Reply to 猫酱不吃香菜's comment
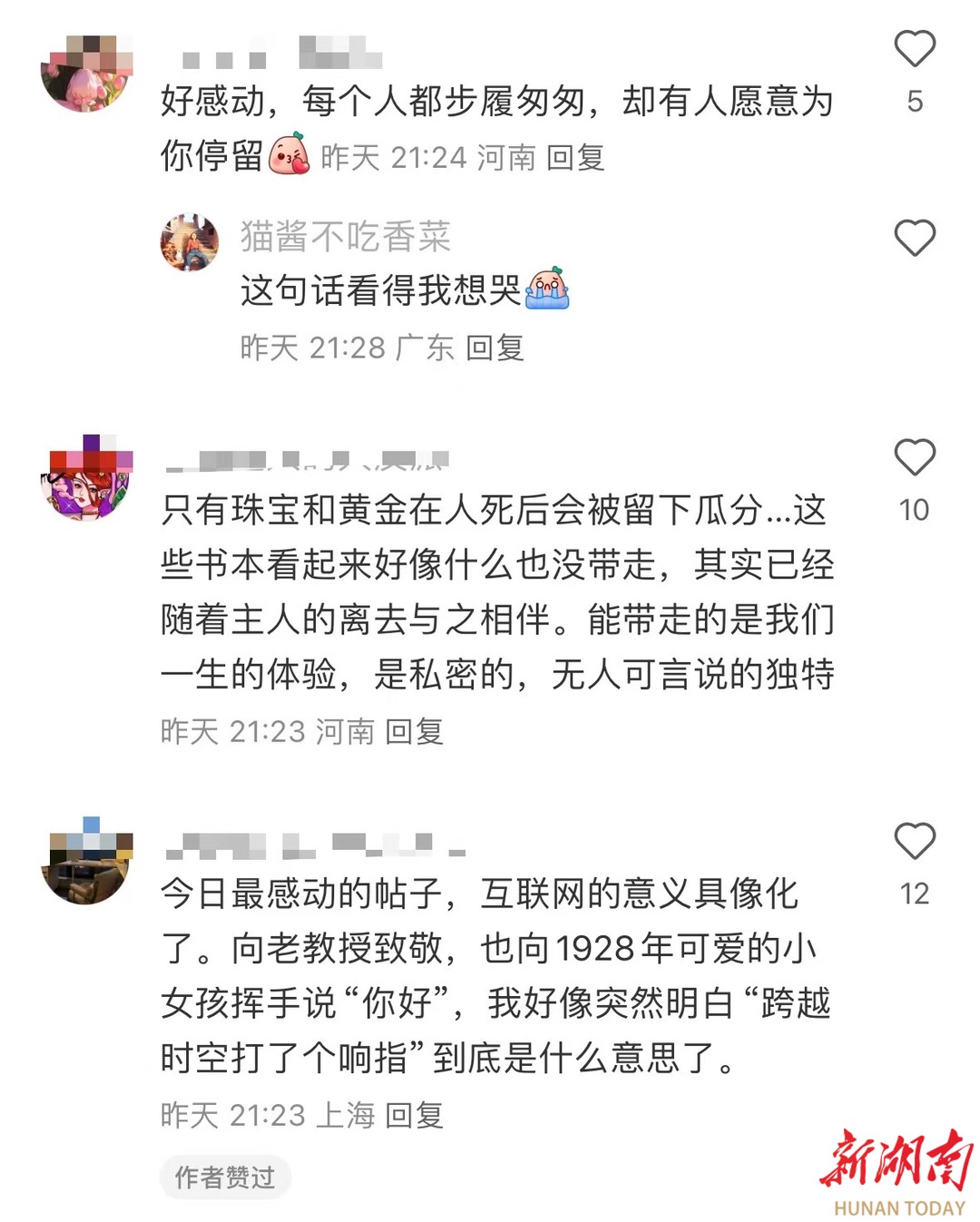Image resolution: width=980 pixels, height=1222 pixels. pyautogui.click(x=495, y=347)
